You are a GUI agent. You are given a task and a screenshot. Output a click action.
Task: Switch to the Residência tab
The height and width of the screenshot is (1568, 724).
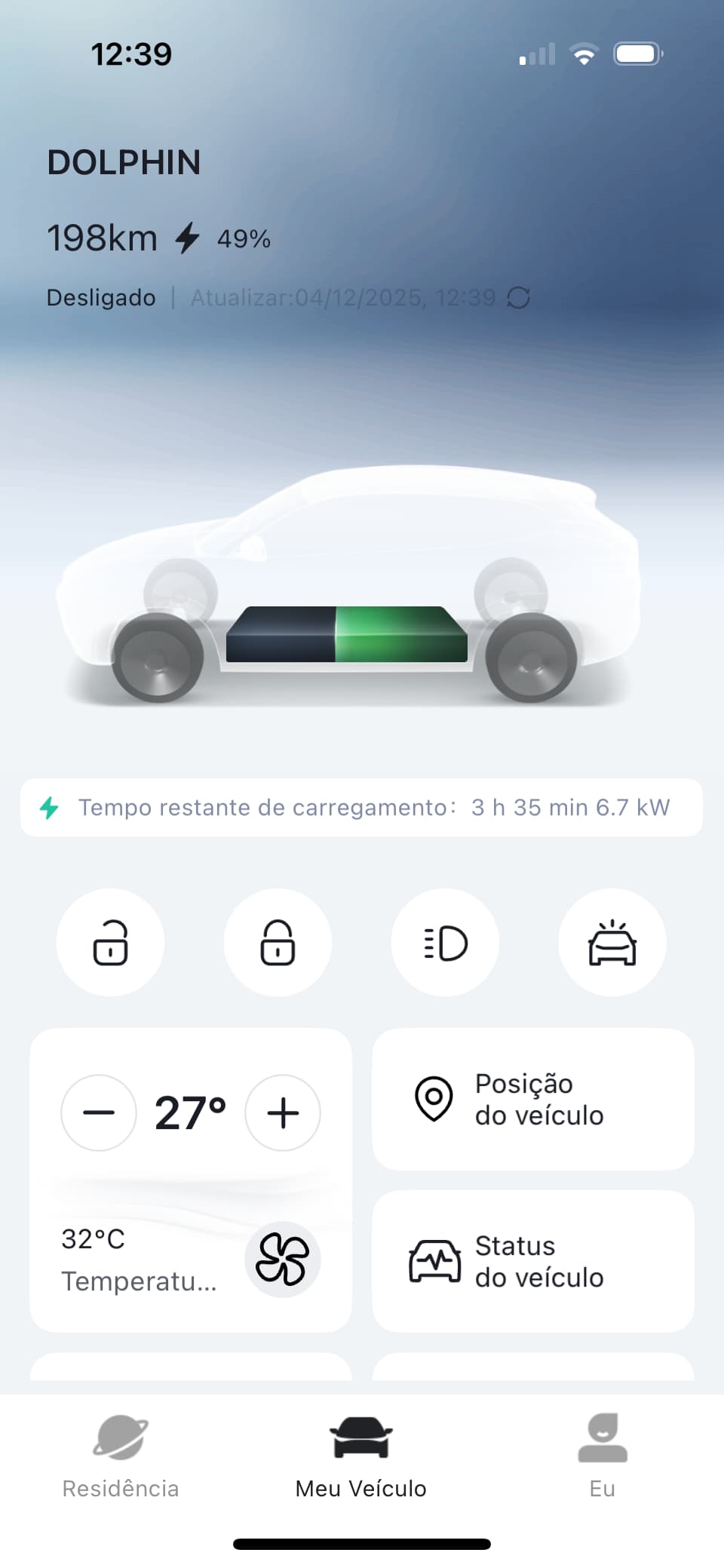coord(121,1458)
